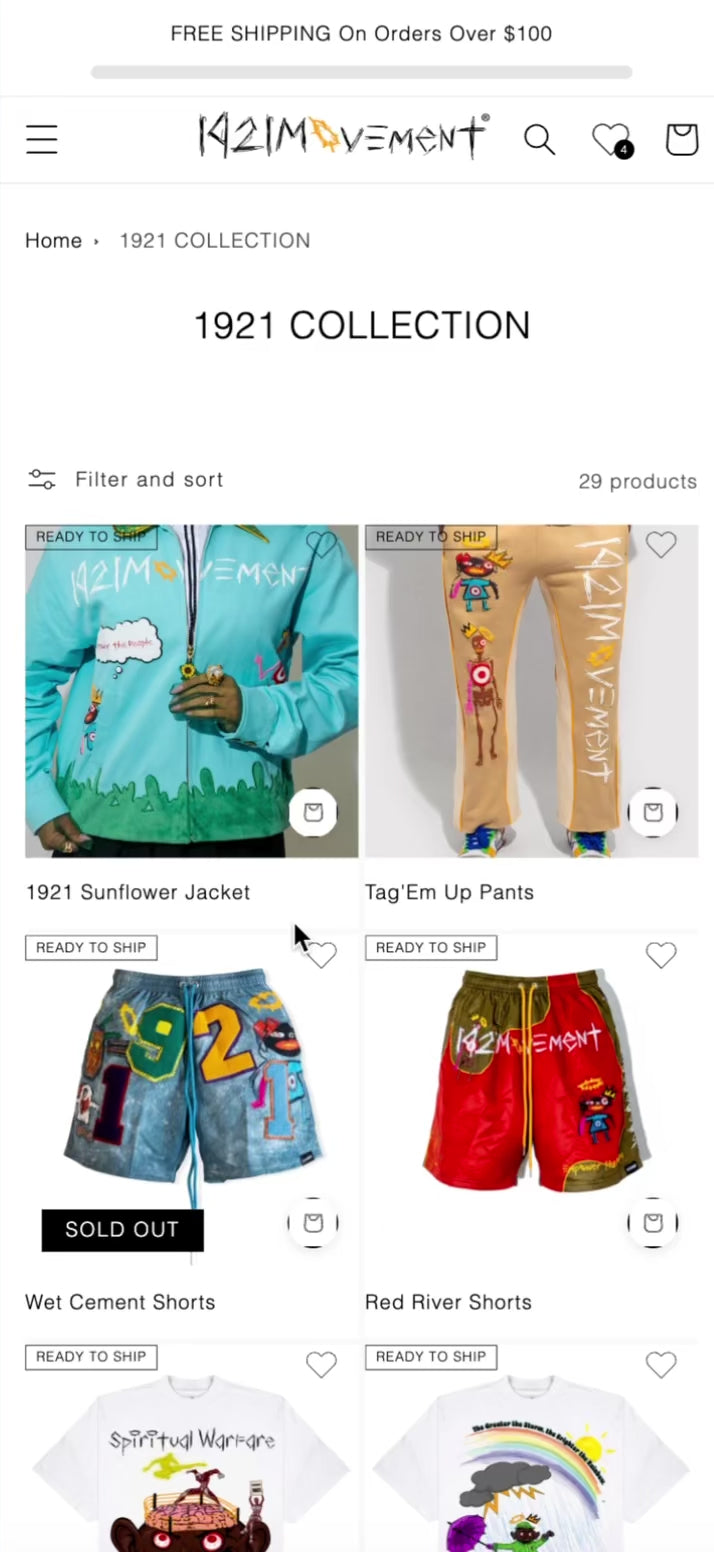Open the shopping cart

681,139
